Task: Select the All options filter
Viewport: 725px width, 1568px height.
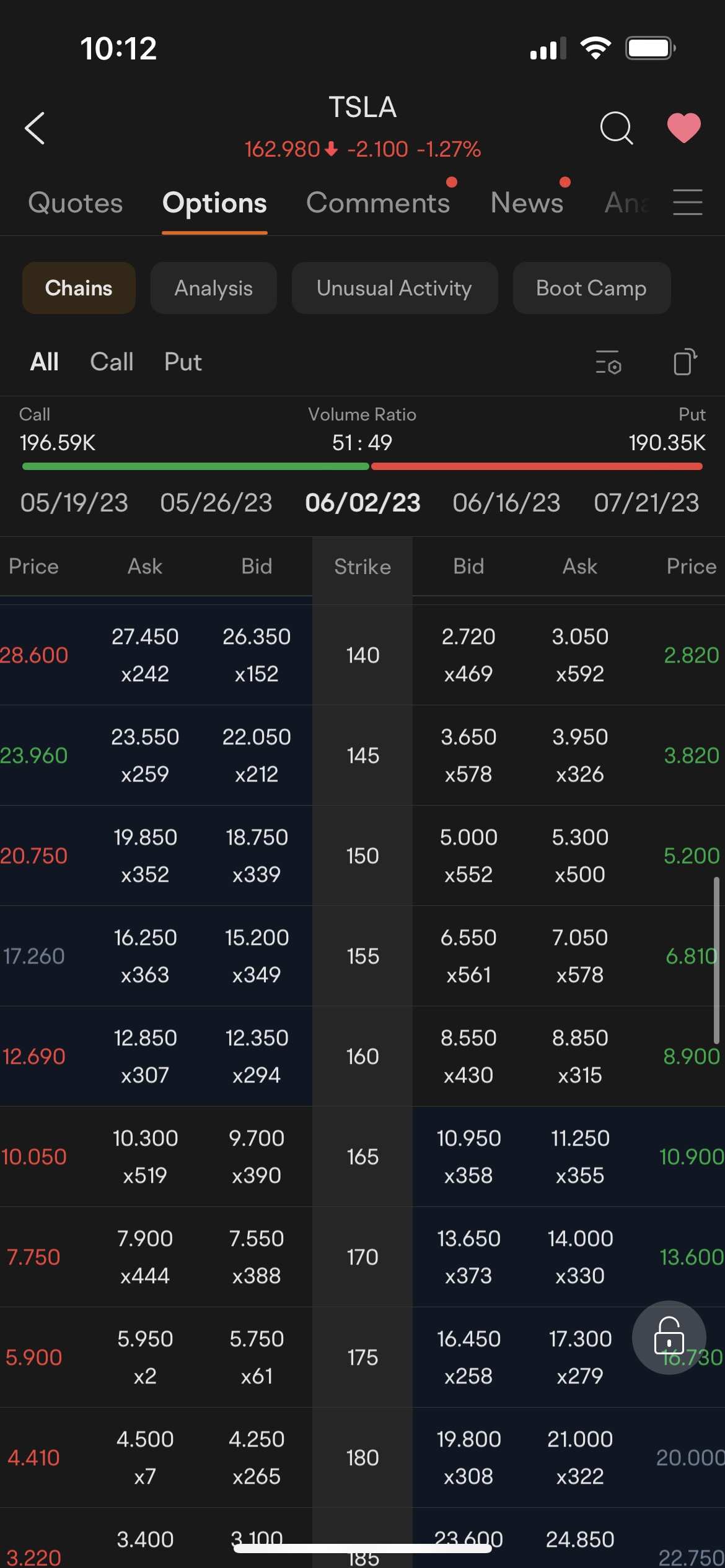Action: point(43,362)
